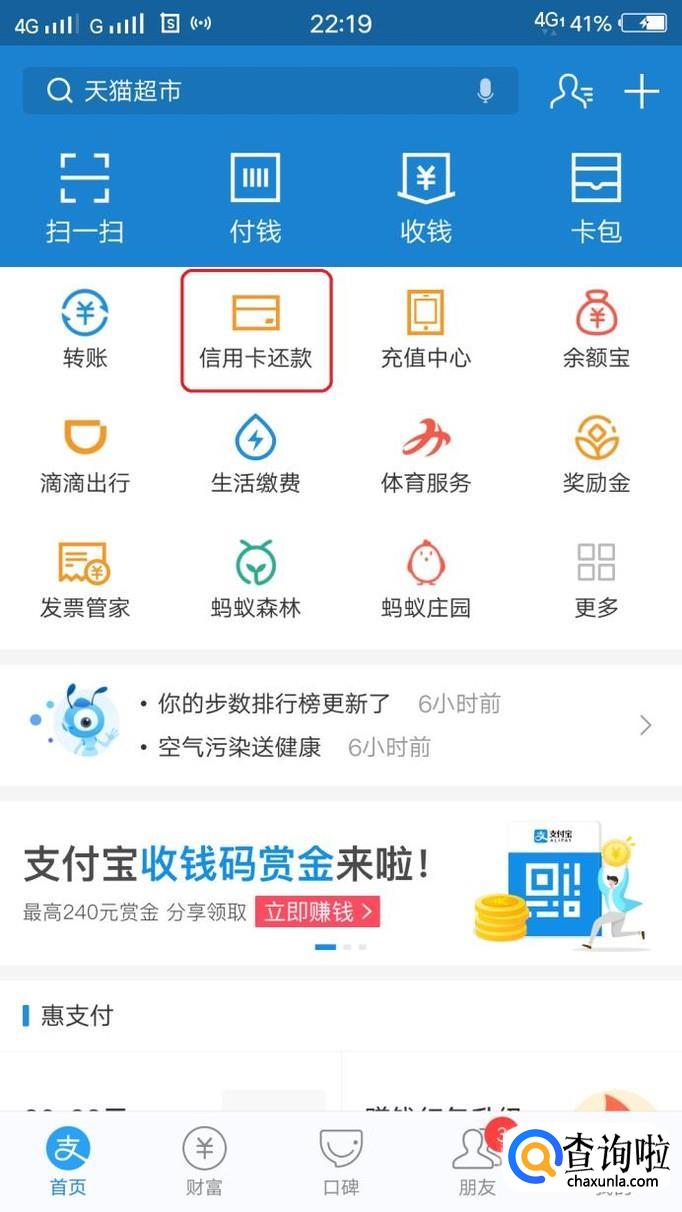Viewport: 682px width, 1212px height.
Task: Open 扫一扫 scanner
Action: 85,197
